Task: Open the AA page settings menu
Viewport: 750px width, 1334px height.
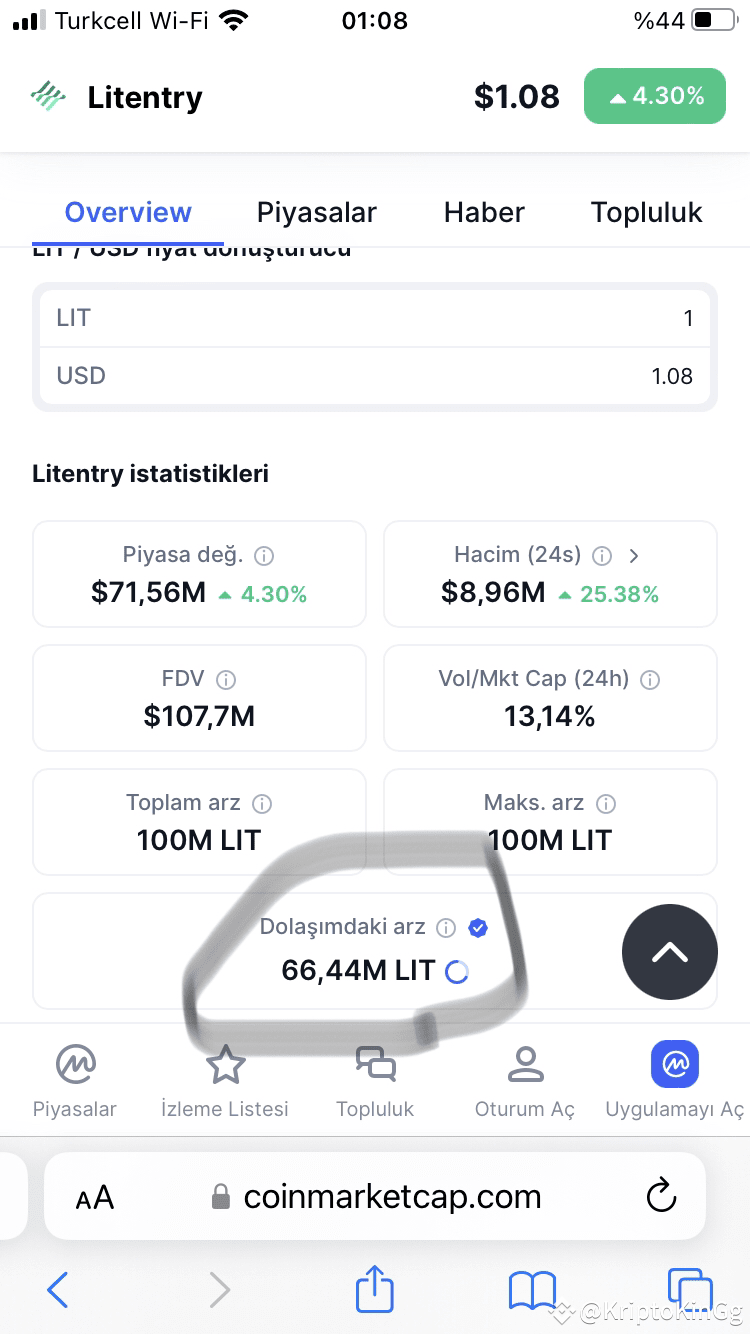Action: [x=95, y=1196]
